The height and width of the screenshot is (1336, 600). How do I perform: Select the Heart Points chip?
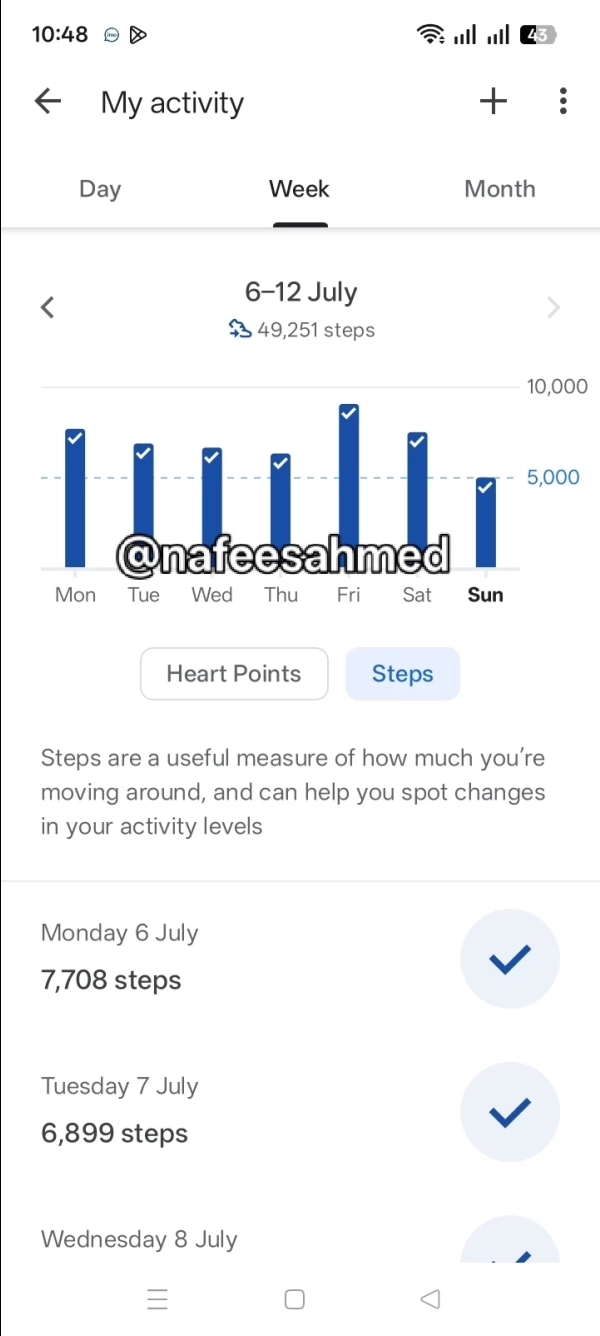point(234,674)
